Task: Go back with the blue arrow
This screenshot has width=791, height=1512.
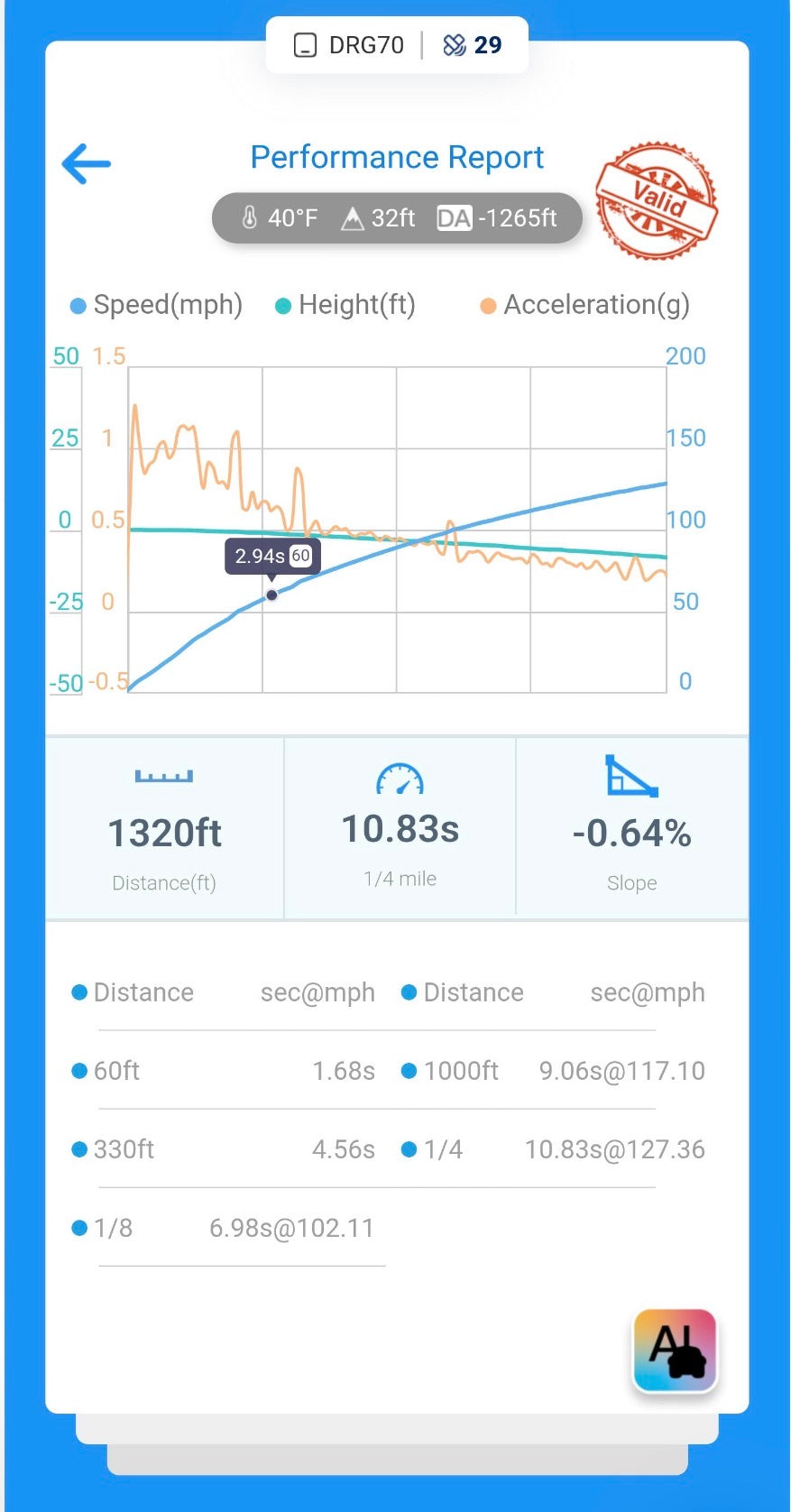Action: click(86, 163)
